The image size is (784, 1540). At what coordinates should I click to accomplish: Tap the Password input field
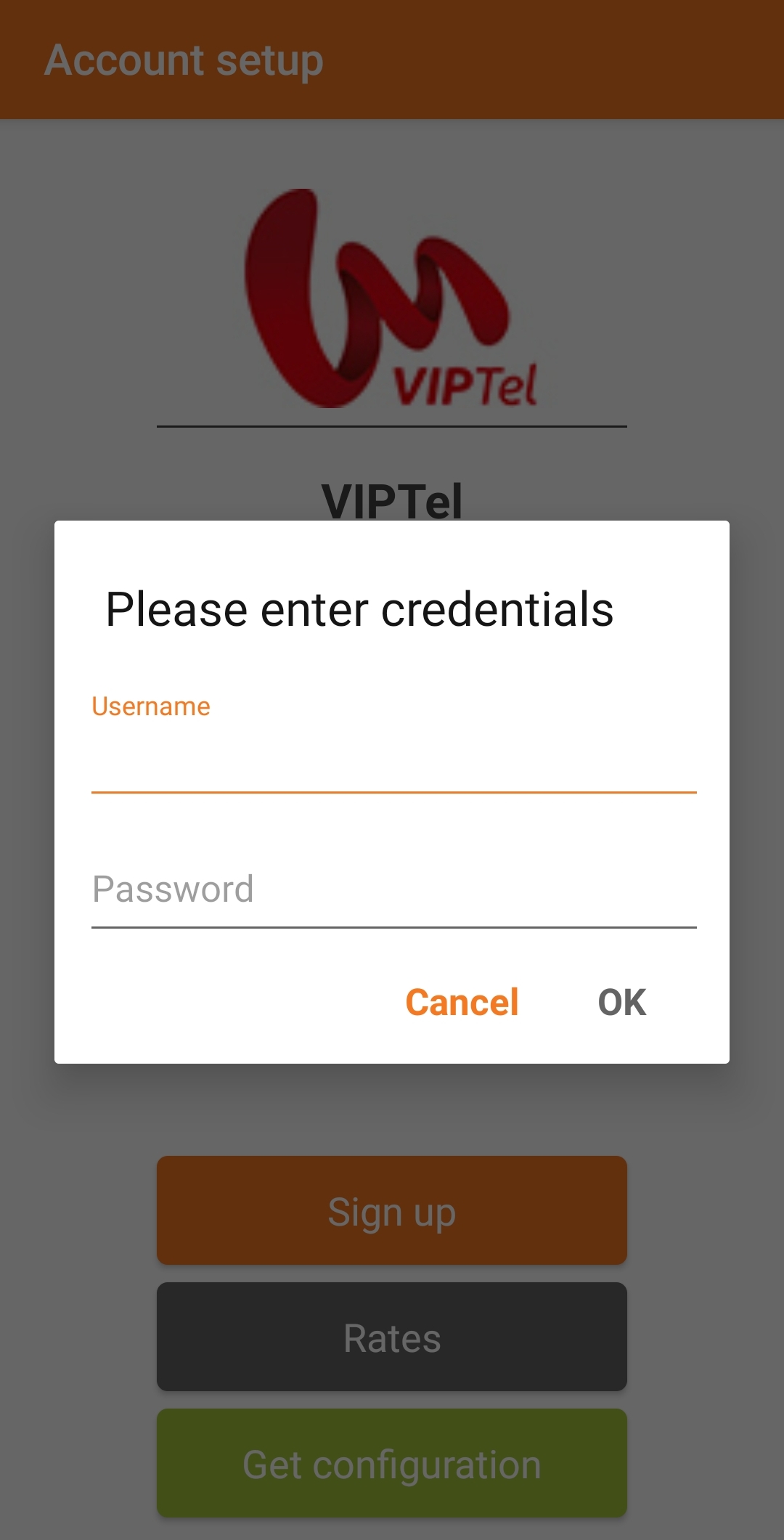click(393, 890)
